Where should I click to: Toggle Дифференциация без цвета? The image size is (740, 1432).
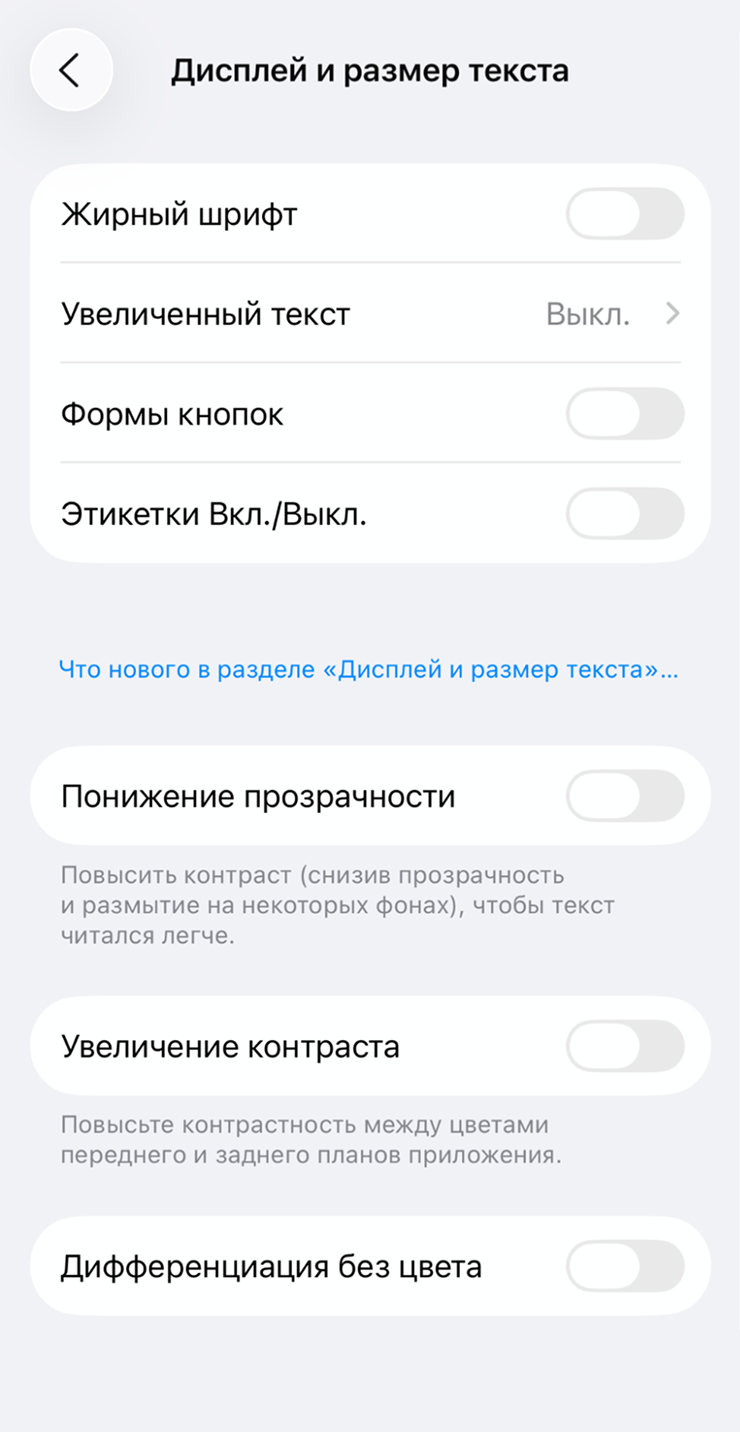point(625,1266)
